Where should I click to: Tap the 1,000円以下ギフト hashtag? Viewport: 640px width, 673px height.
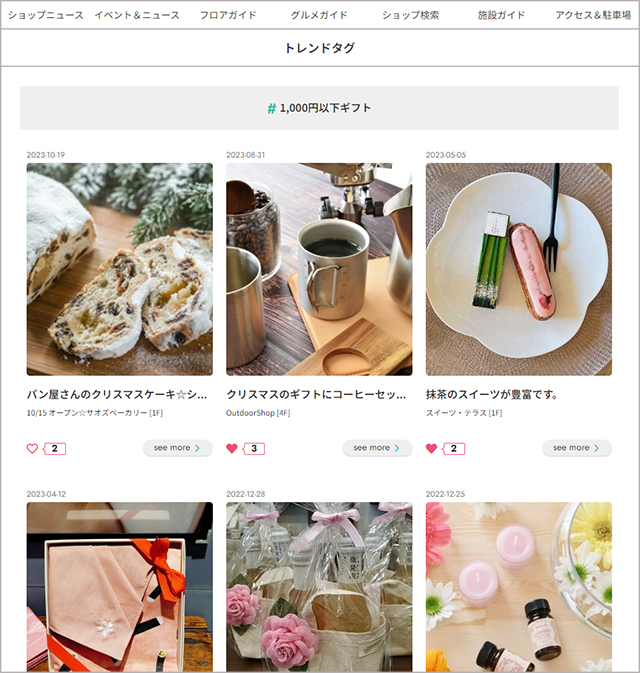(319, 108)
